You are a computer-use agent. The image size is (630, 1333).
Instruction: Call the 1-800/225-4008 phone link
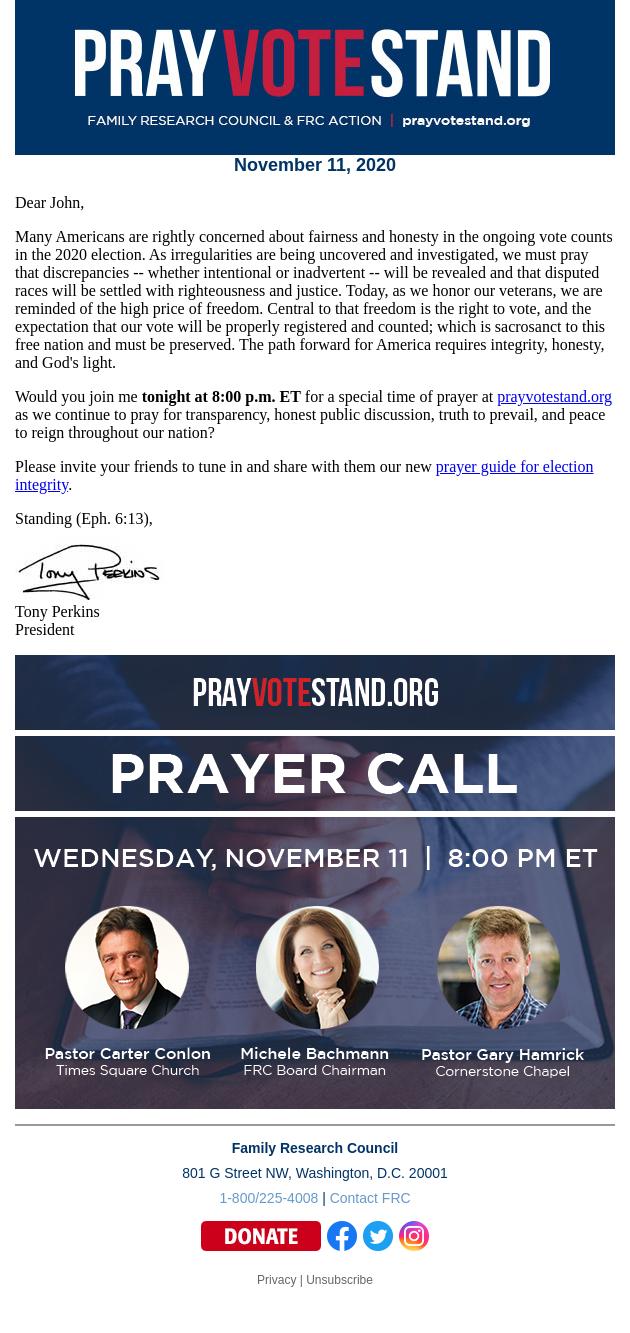[268, 1198]
